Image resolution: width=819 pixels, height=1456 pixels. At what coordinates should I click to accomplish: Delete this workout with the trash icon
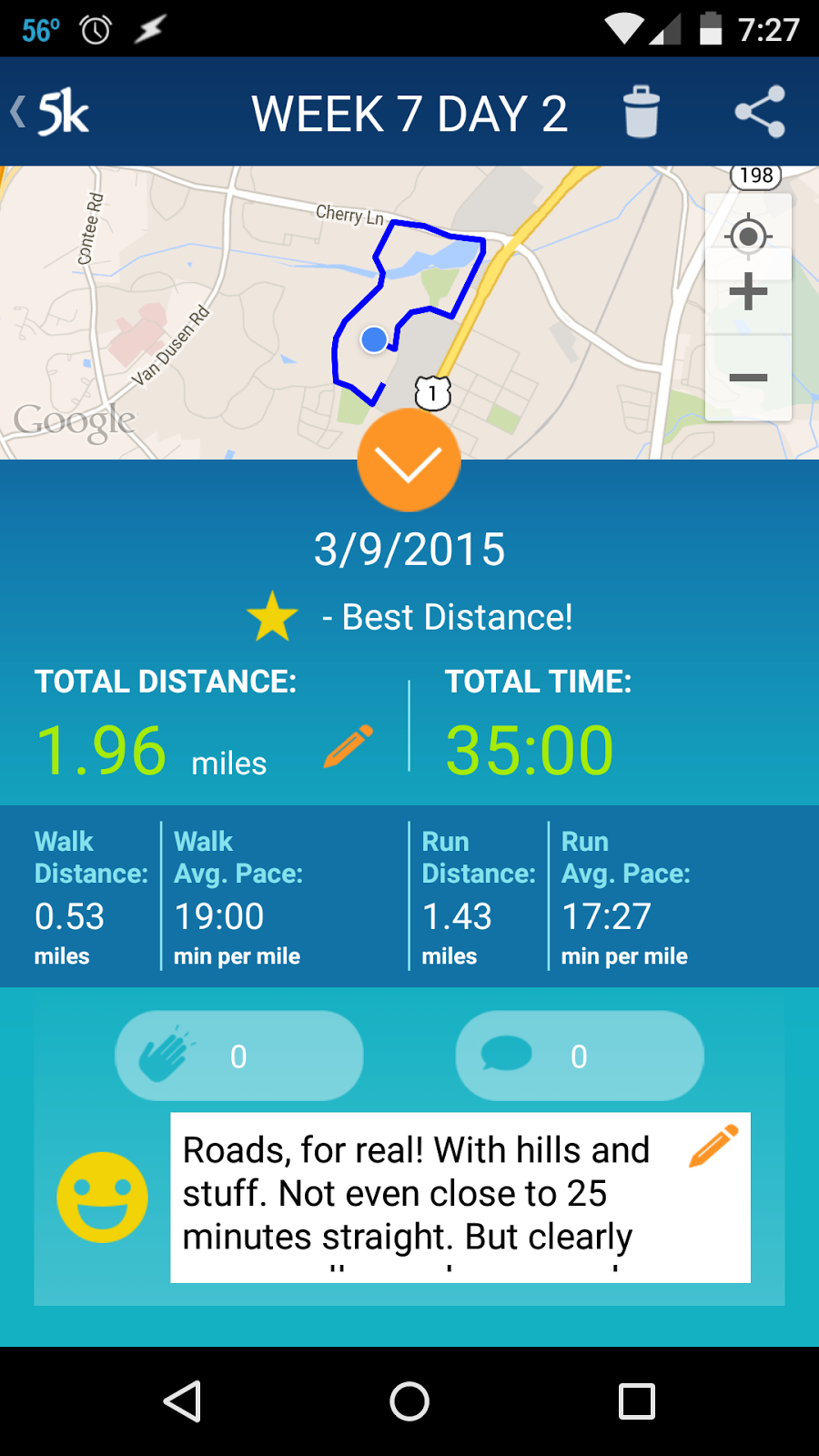(x=642, y=112)
